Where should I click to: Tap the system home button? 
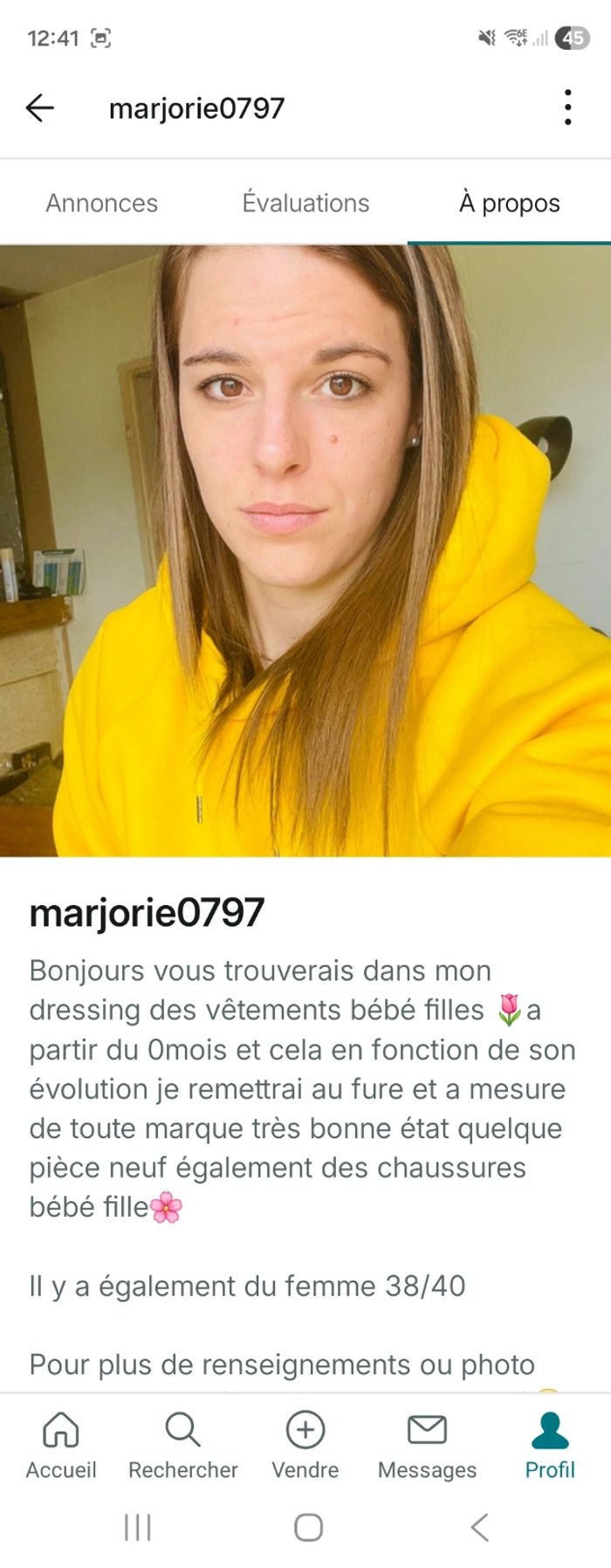tap(308, 1528)
